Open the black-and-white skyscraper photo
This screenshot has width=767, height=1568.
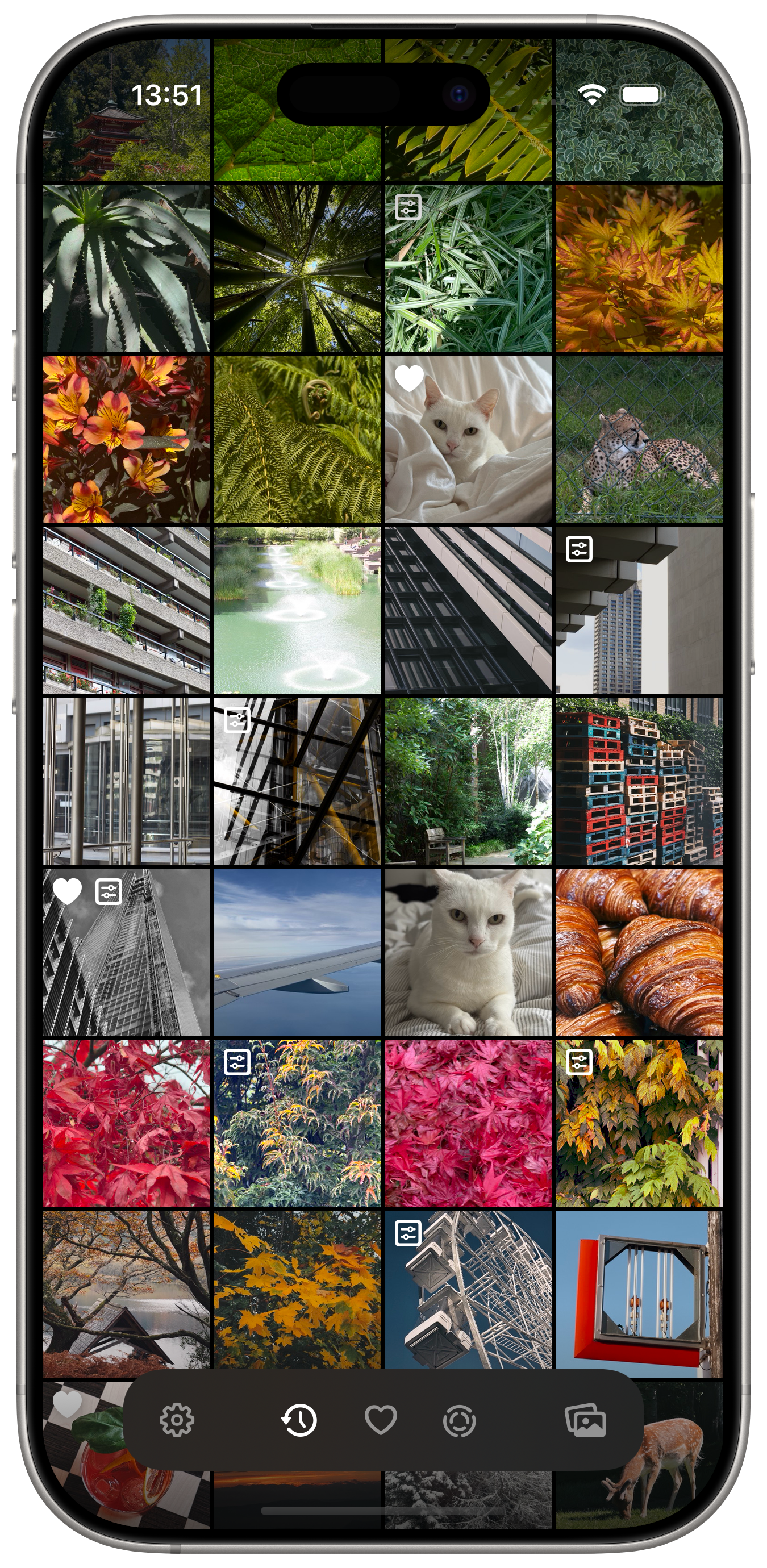126,952
